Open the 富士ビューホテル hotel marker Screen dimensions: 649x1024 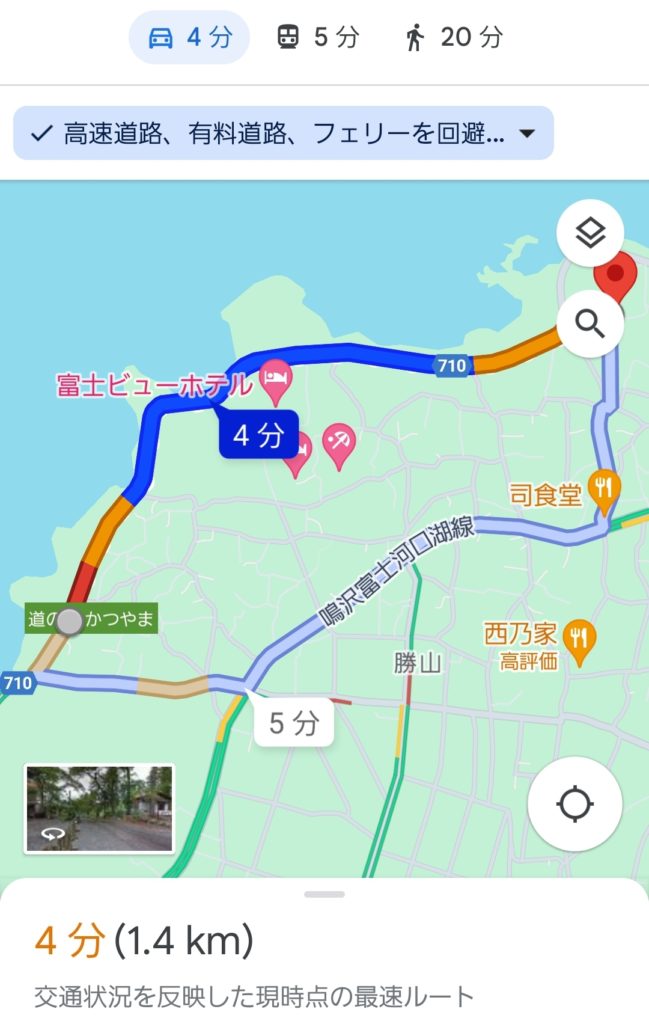click(274, 376)
